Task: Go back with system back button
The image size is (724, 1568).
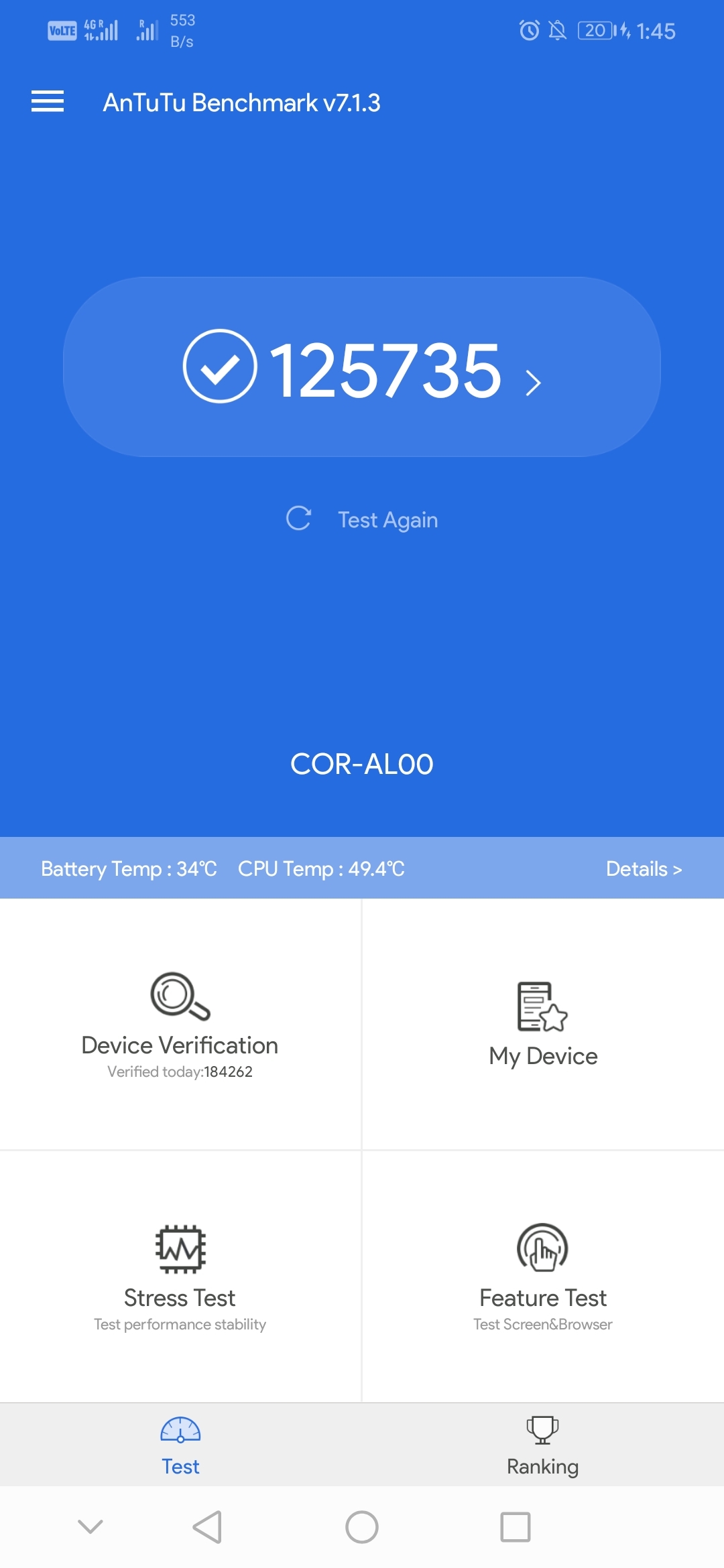Action: pyautogui.click(x=207, y=1527)
